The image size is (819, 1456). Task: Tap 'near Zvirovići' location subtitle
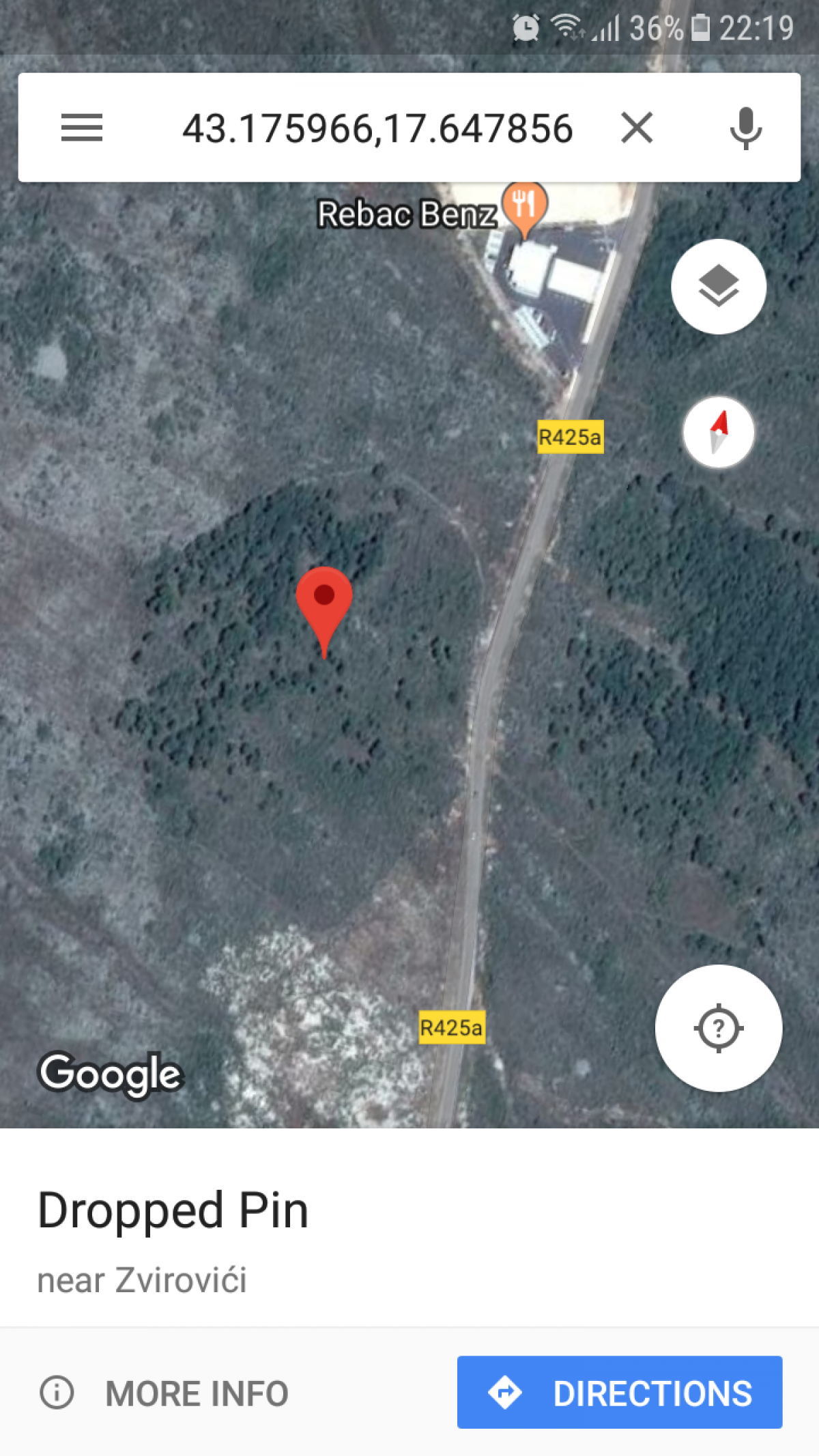pos(144,1278)
